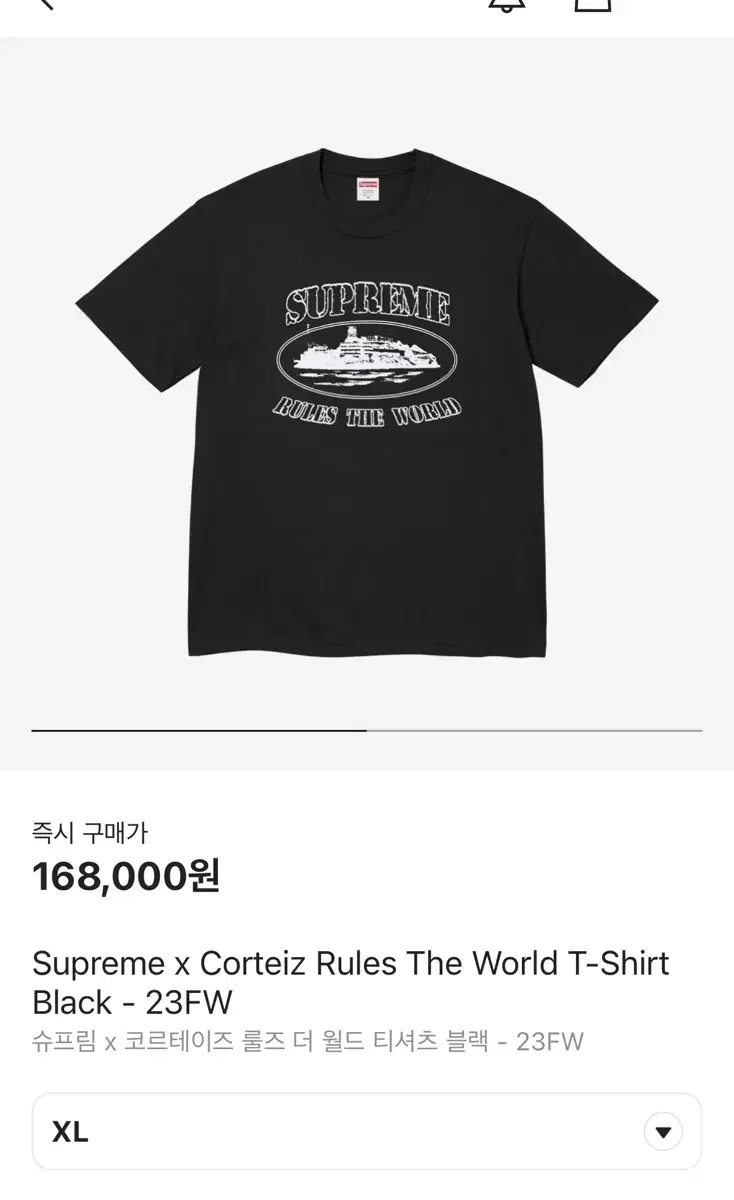Image resolution: width=734 pixels, height=1200 pixels.
Task: Open the shopping bag icon
Action: click(592, 5)
